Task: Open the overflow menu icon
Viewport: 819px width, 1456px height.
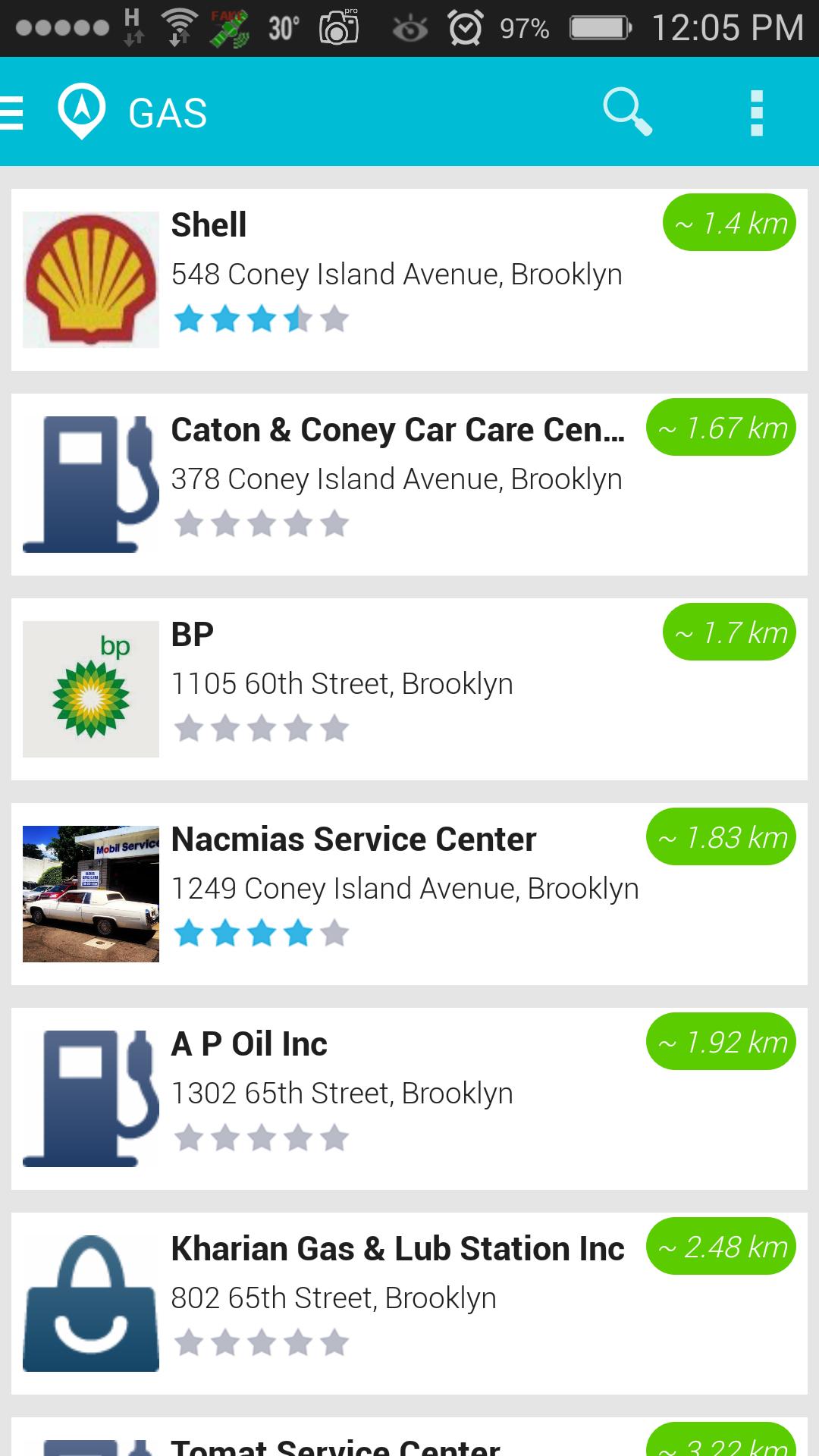Action: tap(756, 112)
